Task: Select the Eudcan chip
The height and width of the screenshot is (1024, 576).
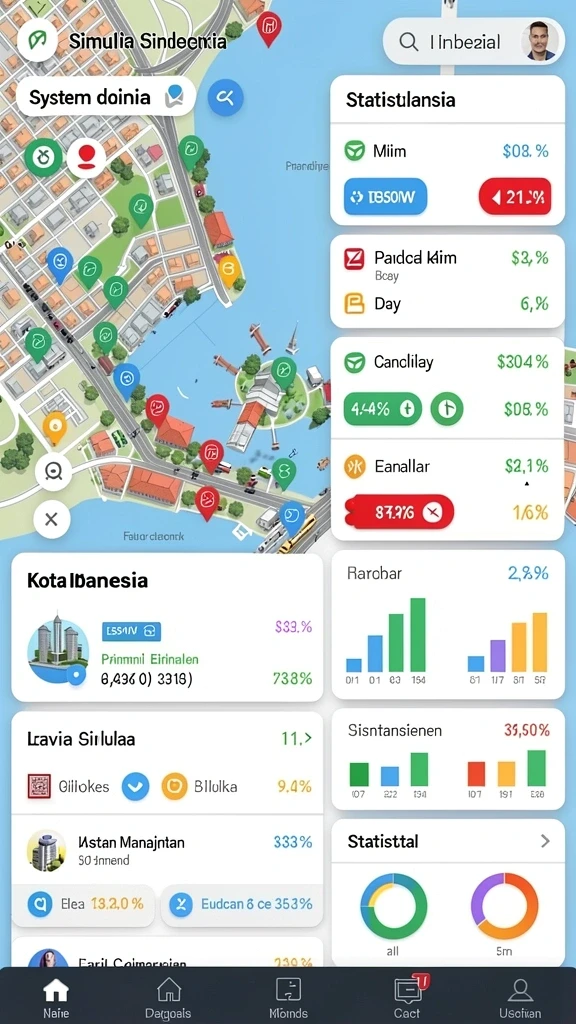Action: click(x=241, y=904)
